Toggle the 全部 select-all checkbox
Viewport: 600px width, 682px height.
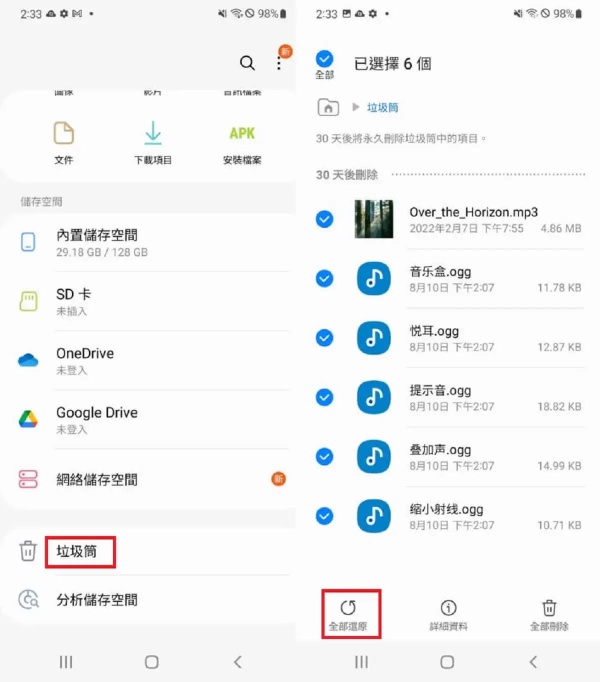tap(324, 62)
